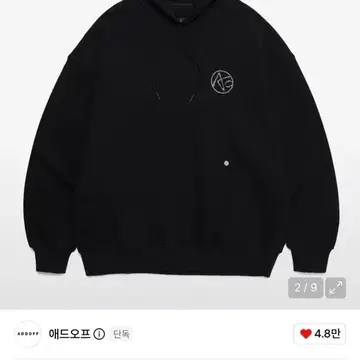
Task: Tap the info icon next to 애드오프
Action: pyautogui.click(x=99, y=334)
